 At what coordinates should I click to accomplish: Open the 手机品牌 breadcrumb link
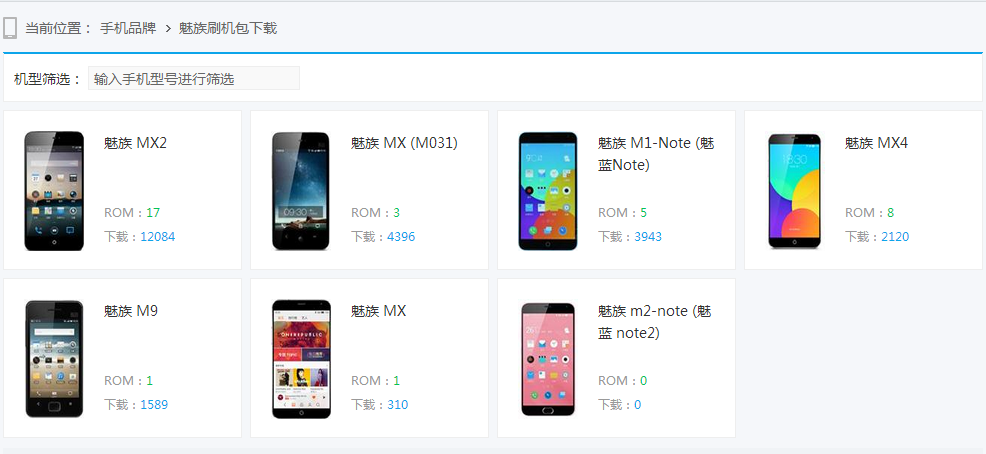[x=128, y=28]
